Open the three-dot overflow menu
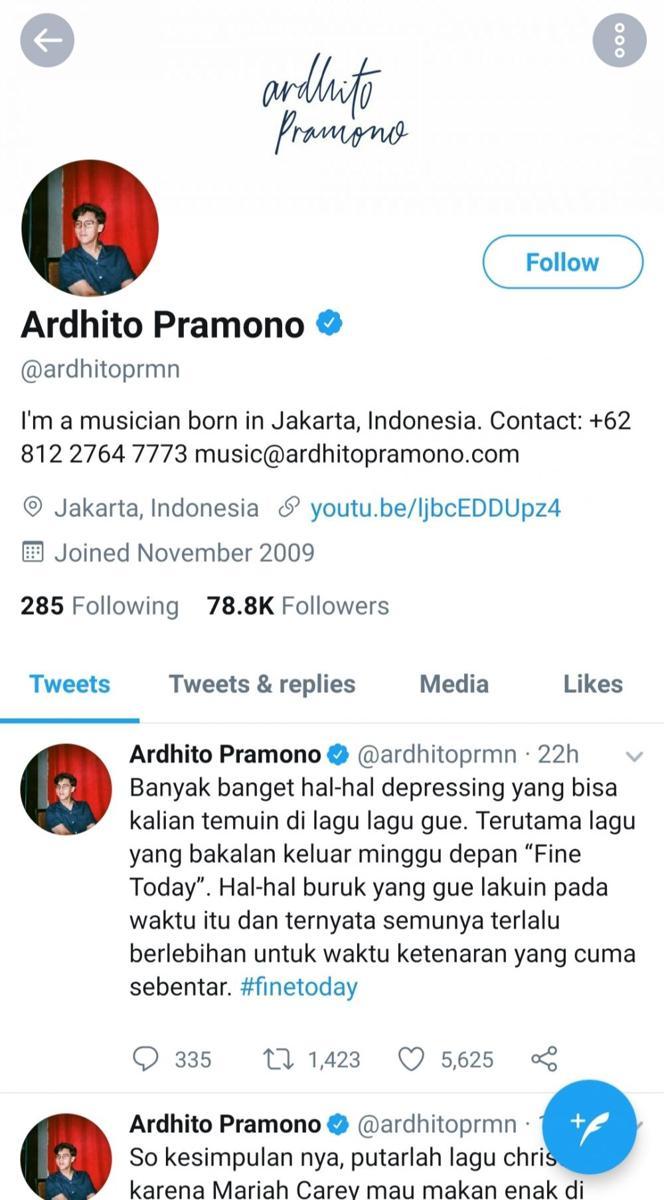 (x=619, y=40)
